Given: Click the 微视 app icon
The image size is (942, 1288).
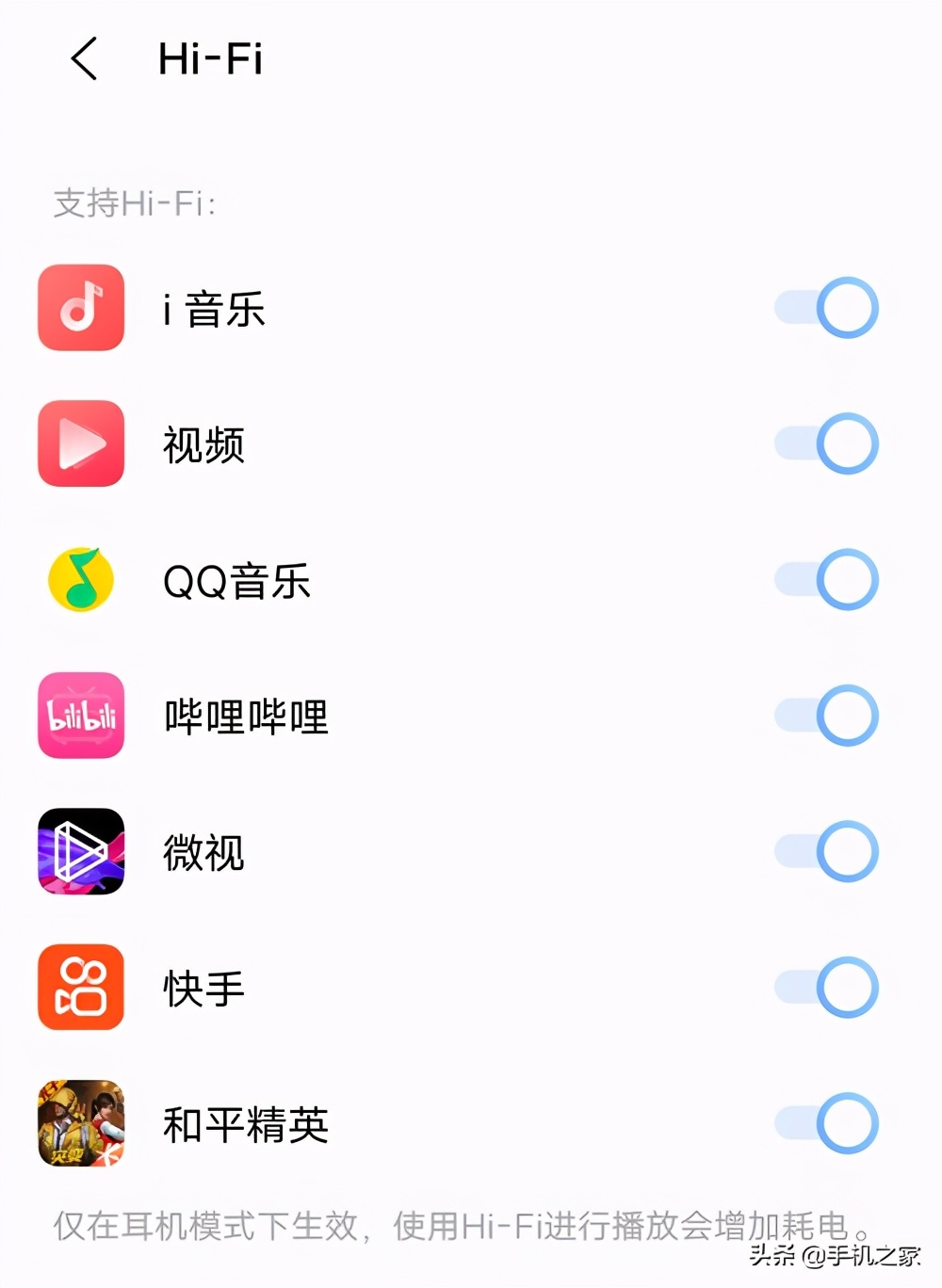Looking at the screenshot, I should pyautogui.click(x=80, y=853).
